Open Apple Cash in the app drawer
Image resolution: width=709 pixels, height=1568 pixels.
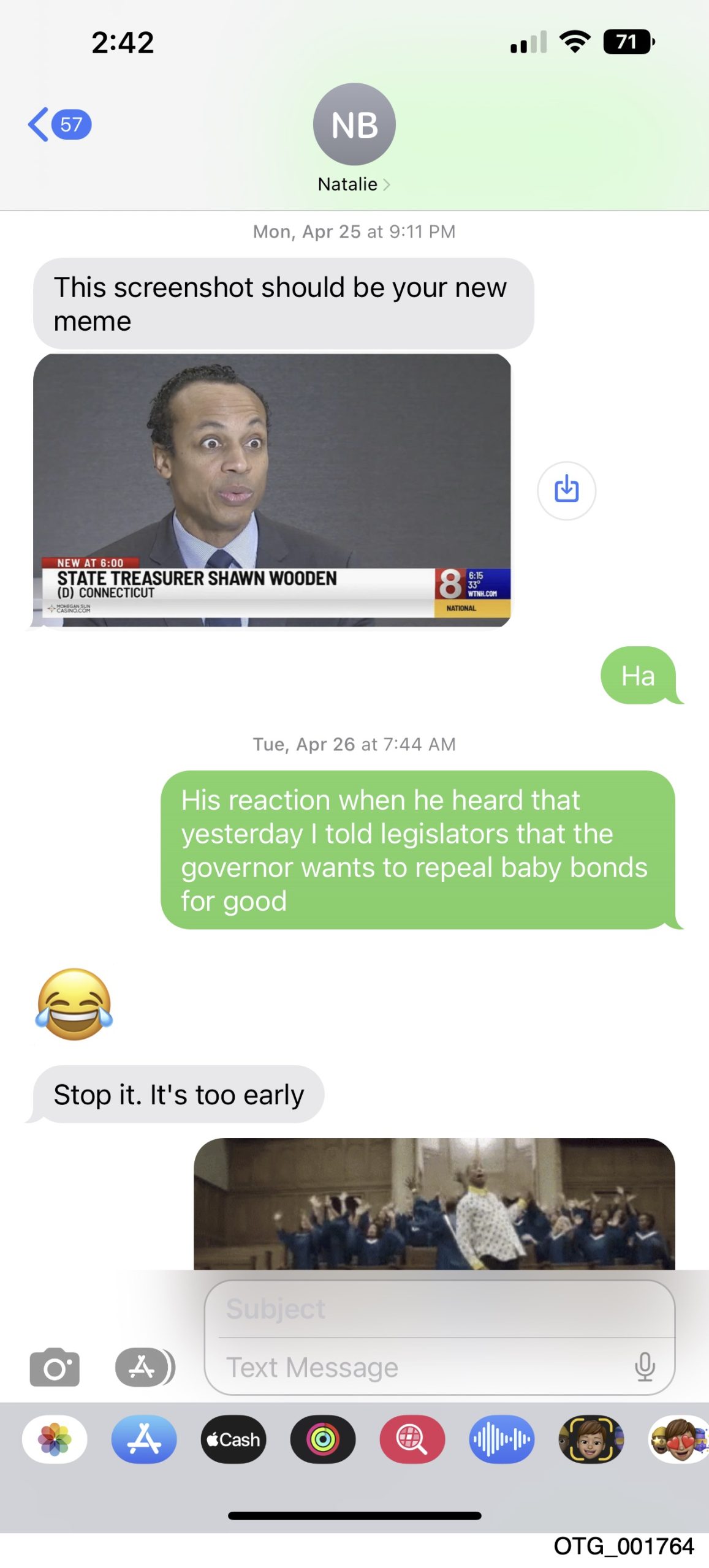(233, 1439)
